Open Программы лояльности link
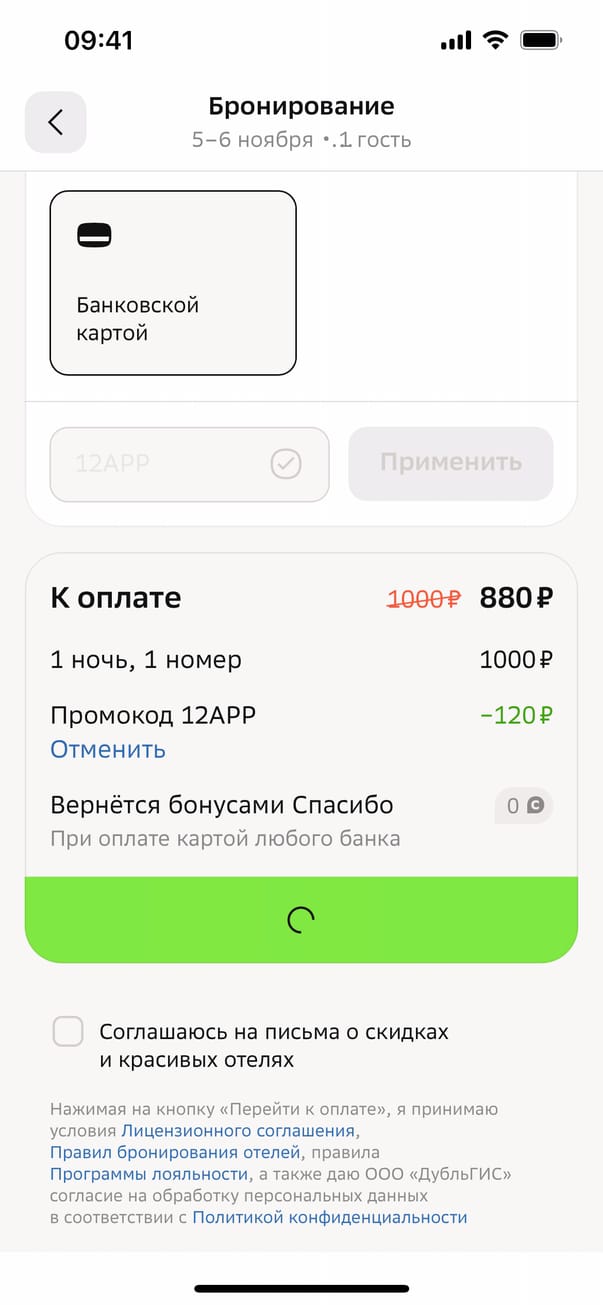This screenshot has width=603, height=1305. [149, 1174]
